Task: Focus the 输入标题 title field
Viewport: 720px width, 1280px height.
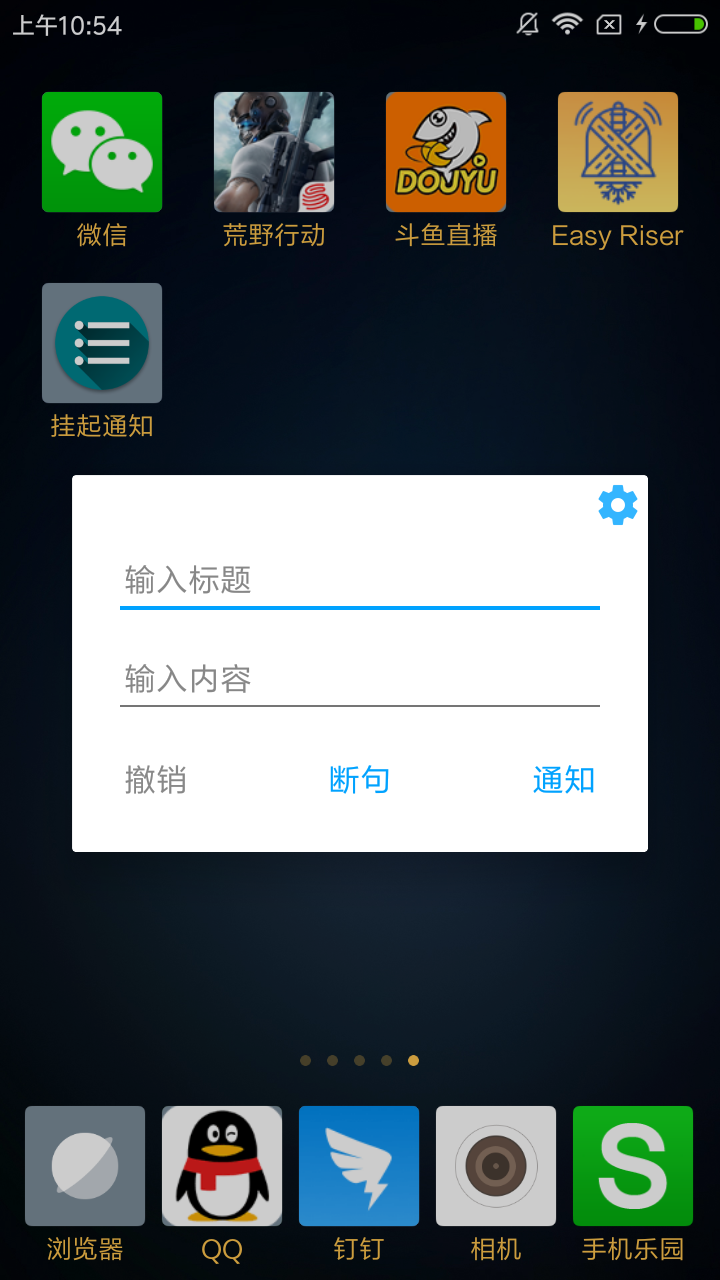Action: [360, 580]
